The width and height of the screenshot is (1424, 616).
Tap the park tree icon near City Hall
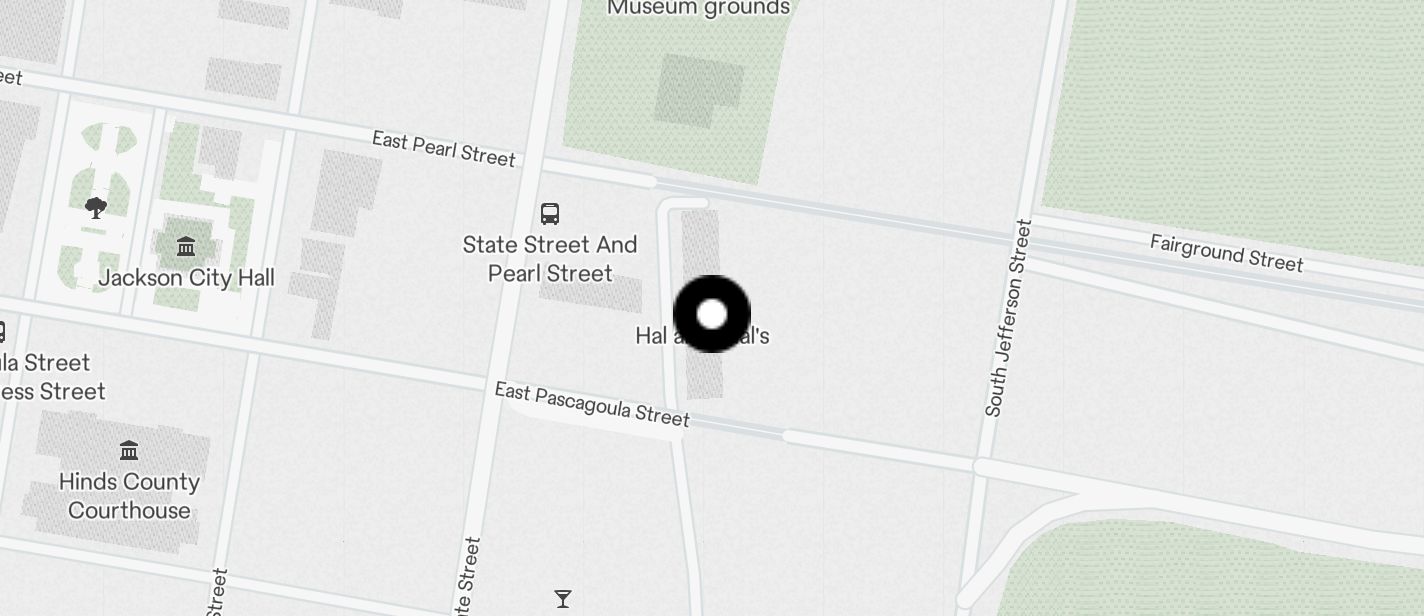coord(96,208)
